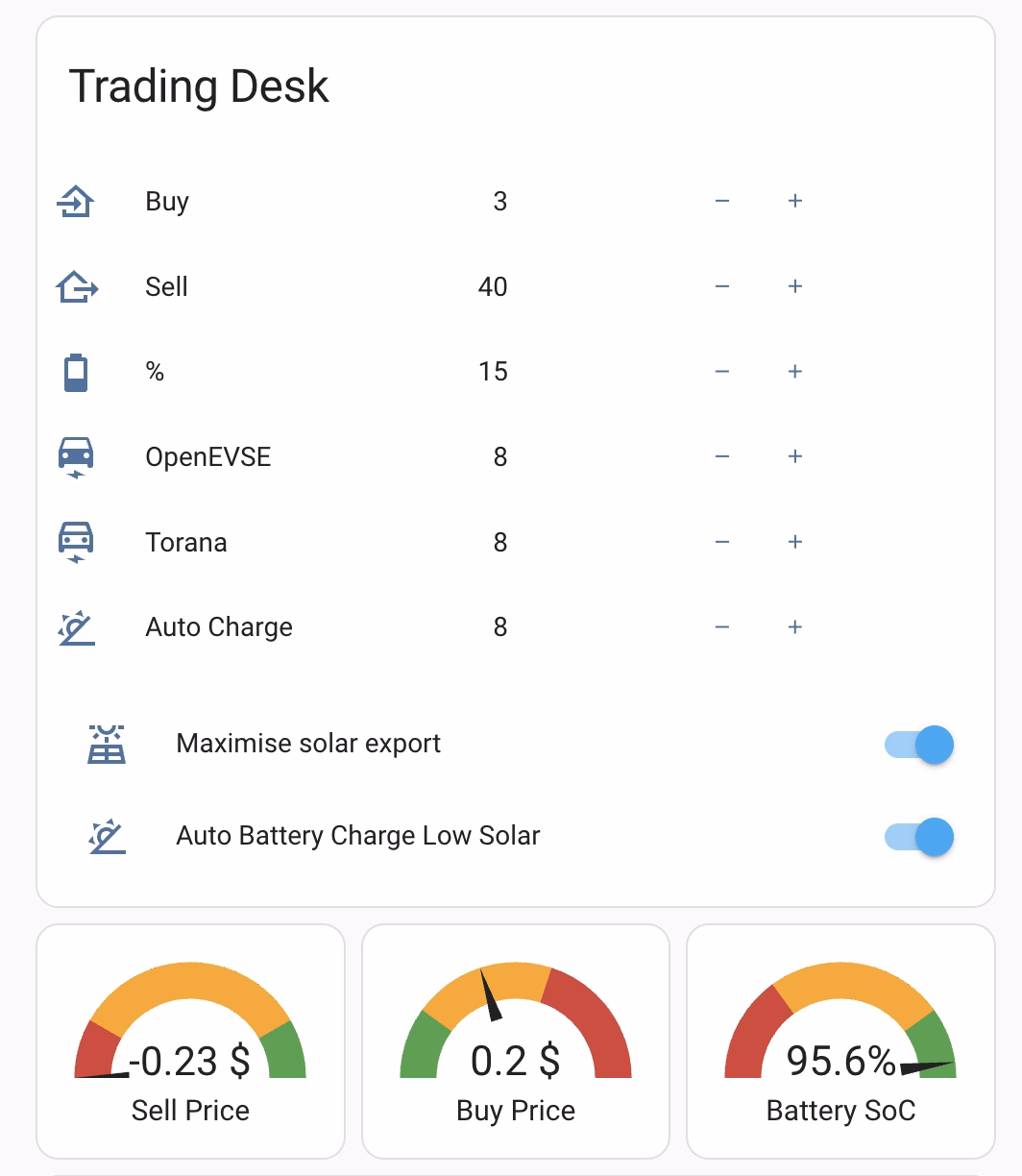This screenshot has height=1176, width=1022.
Task: Increase the Sell value with plus
Action: (x=795, y=286)
